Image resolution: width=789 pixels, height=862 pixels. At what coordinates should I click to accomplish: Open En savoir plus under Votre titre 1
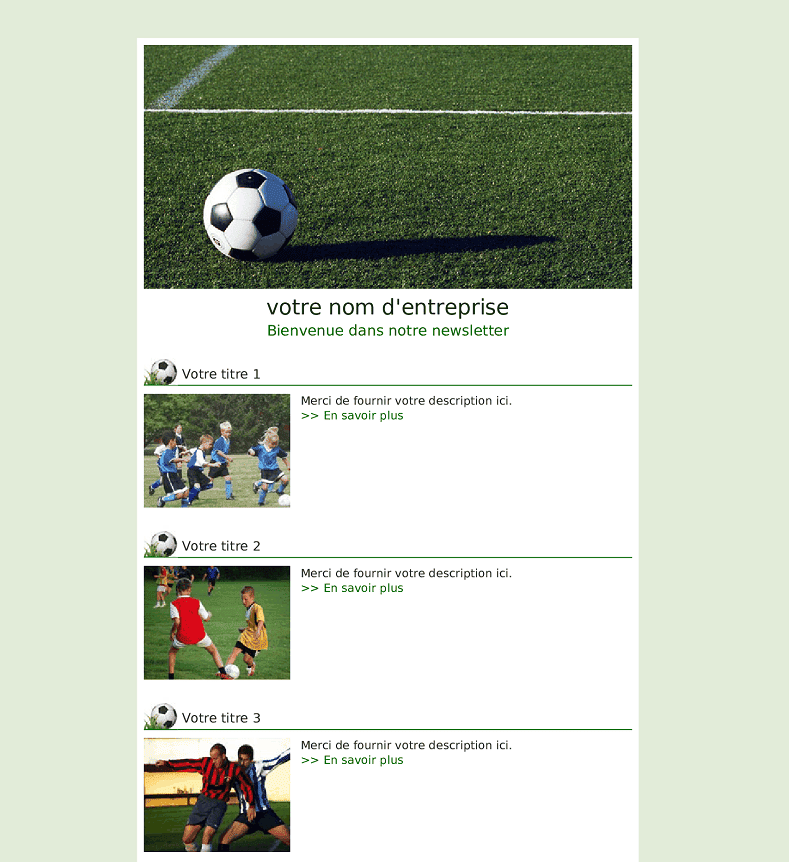pos(352,416)
